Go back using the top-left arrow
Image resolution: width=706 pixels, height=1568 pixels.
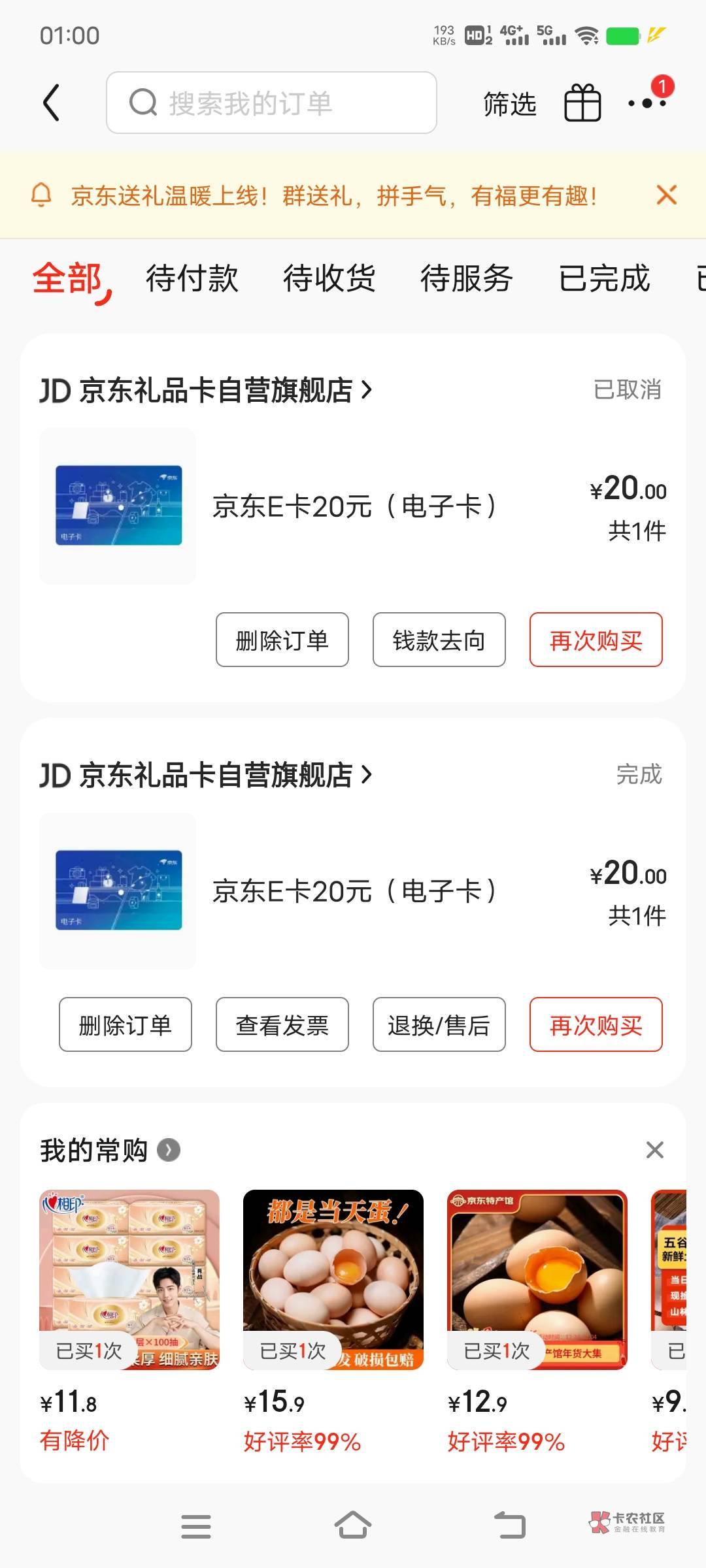52,103
